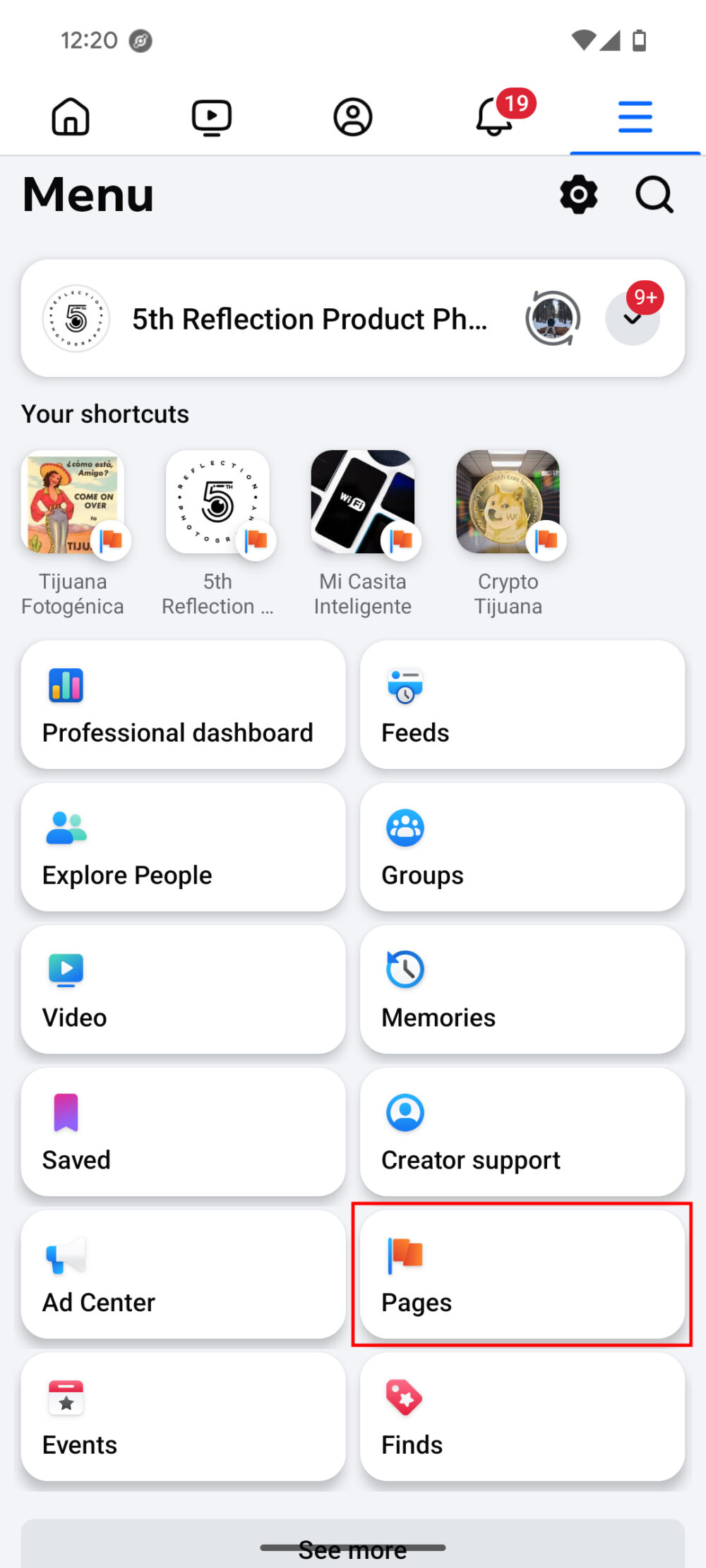Select the Video tab icon
This screenshot has height=1568, width=706.
point(211,116)
